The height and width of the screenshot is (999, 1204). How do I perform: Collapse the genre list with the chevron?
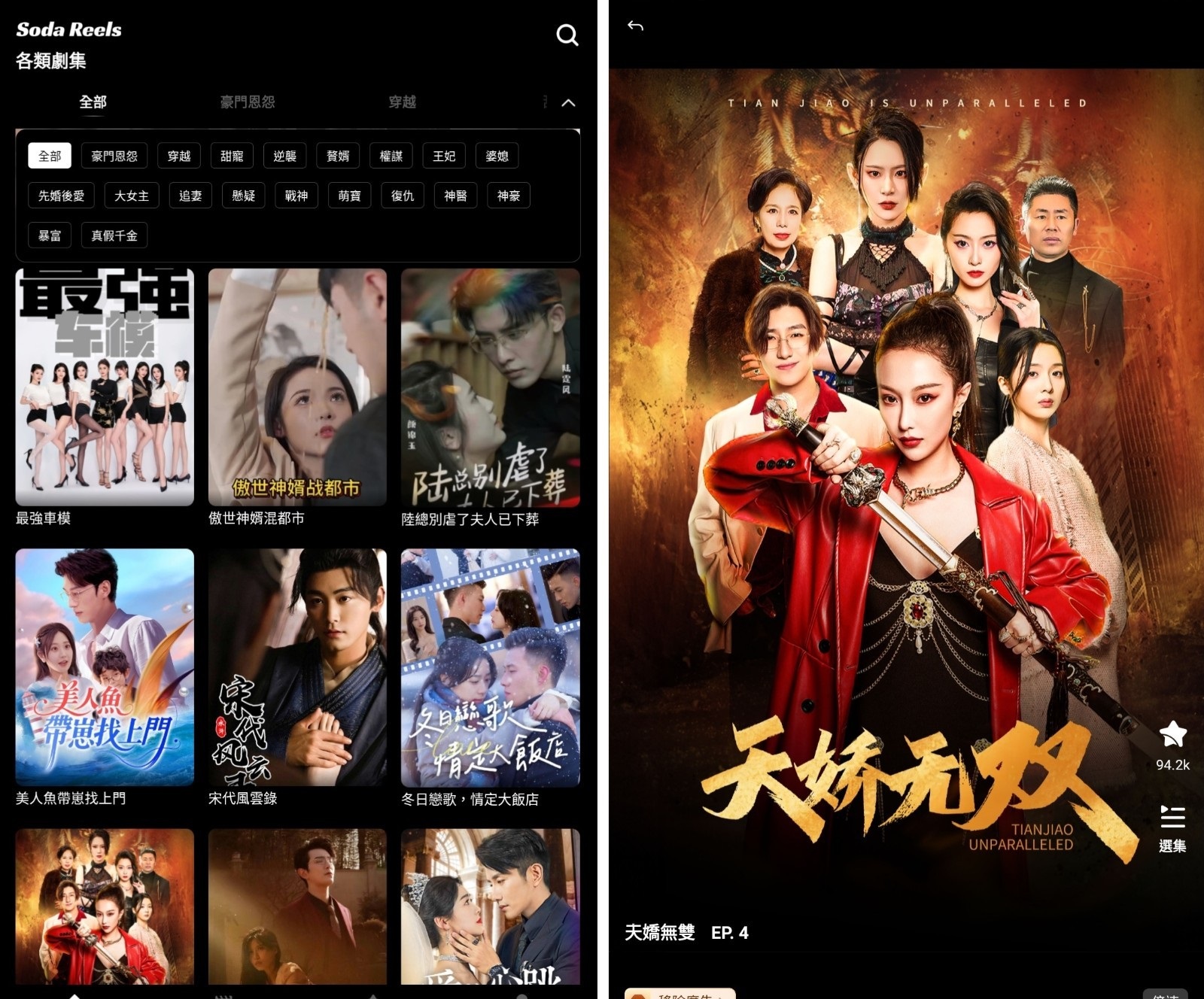(x=569, y=103)
